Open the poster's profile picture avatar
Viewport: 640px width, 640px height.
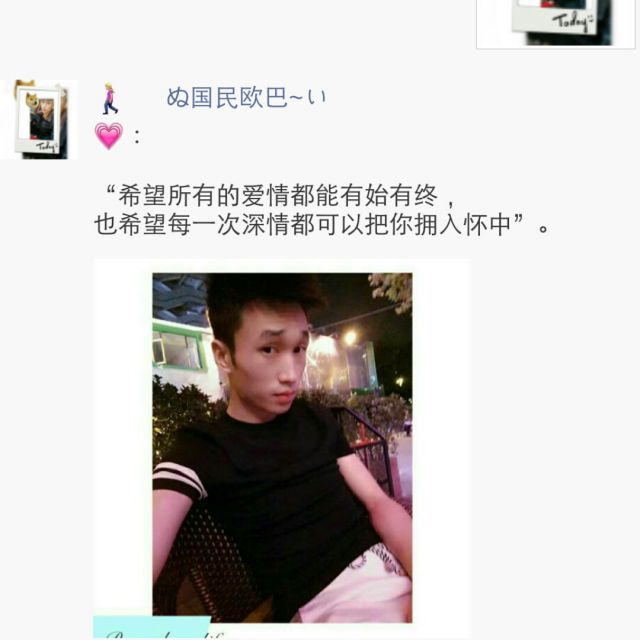click(39, 120)
